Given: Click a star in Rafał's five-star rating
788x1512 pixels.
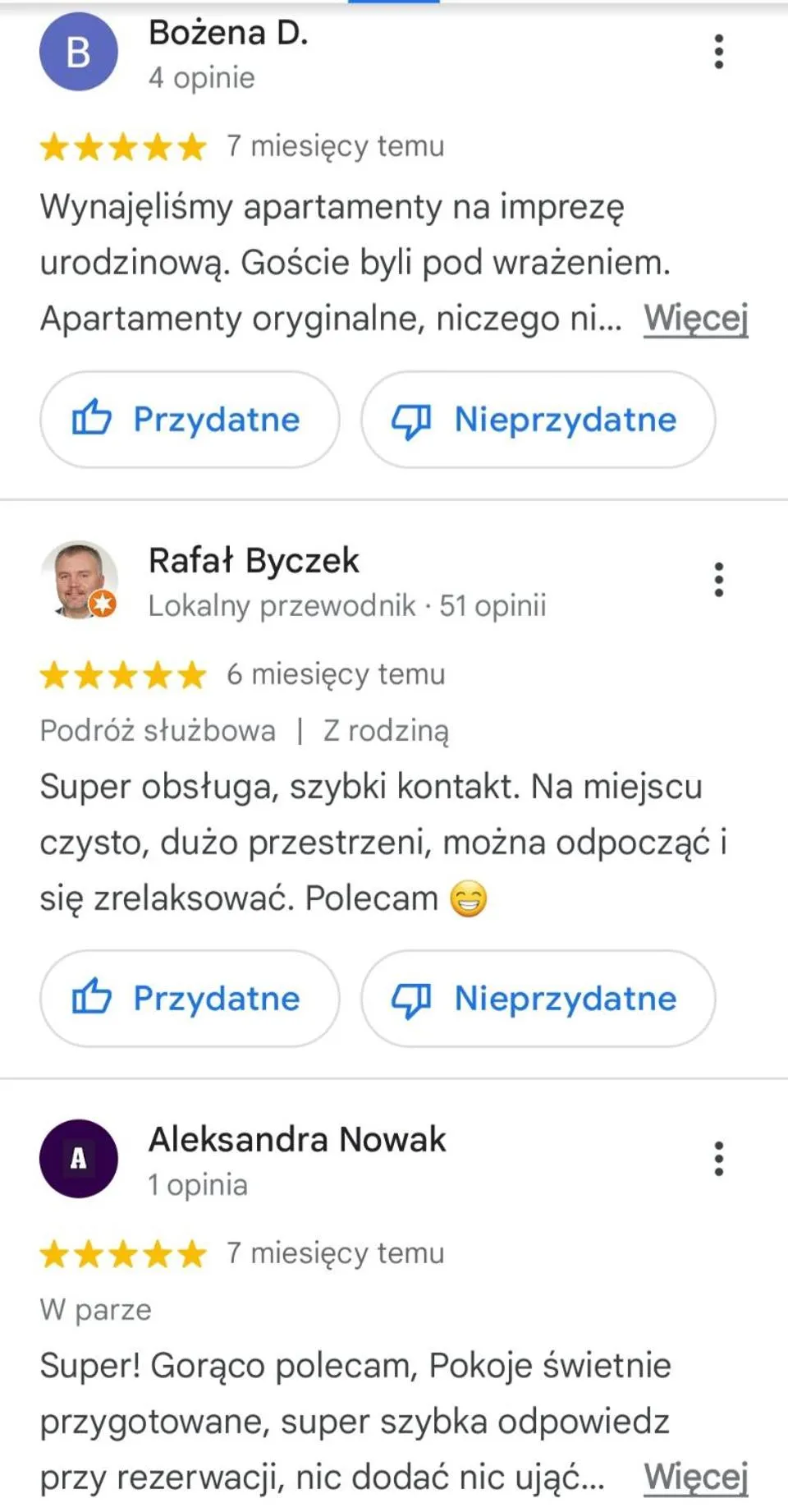Looking at the screenshot, I should pos(123,675).
